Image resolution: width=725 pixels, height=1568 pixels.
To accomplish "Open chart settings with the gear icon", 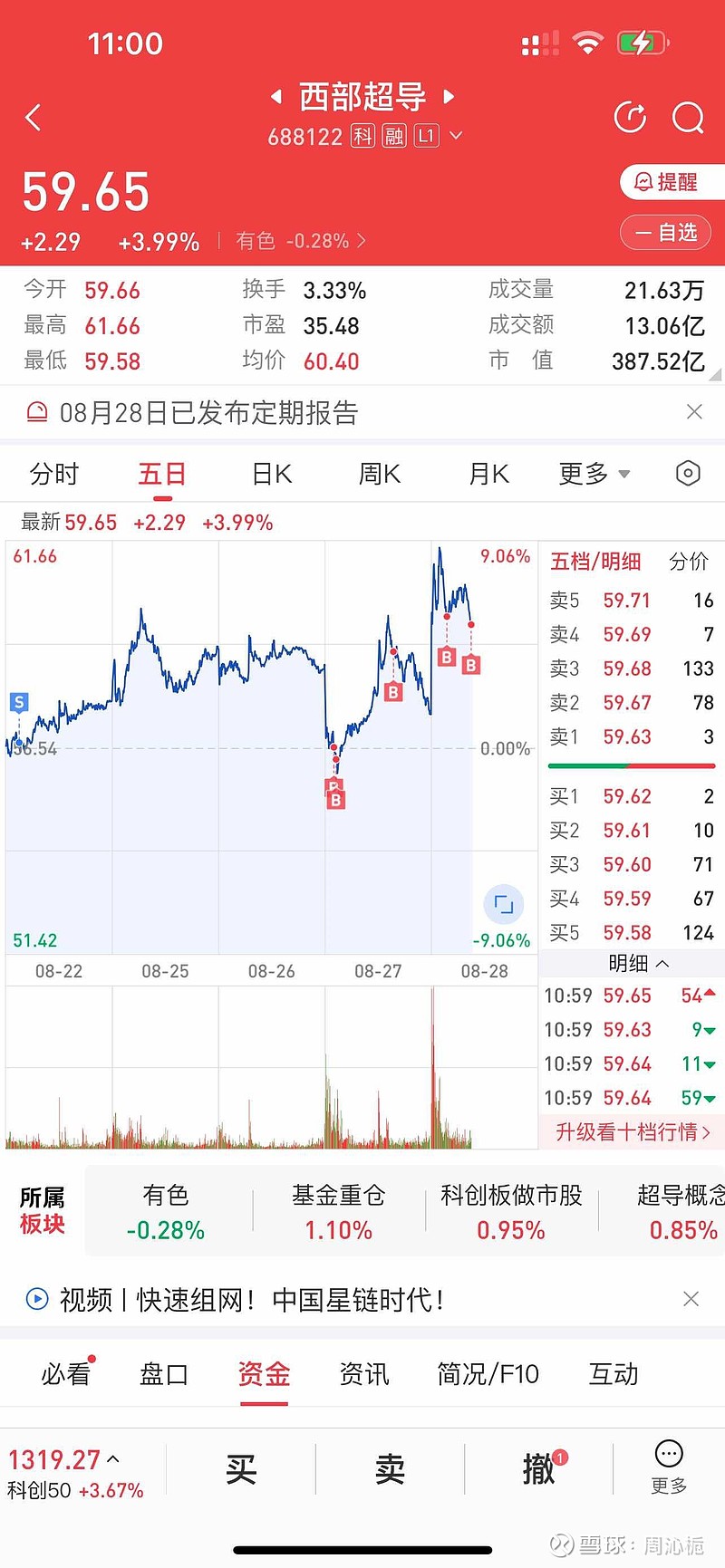I will tap(688, 473).
